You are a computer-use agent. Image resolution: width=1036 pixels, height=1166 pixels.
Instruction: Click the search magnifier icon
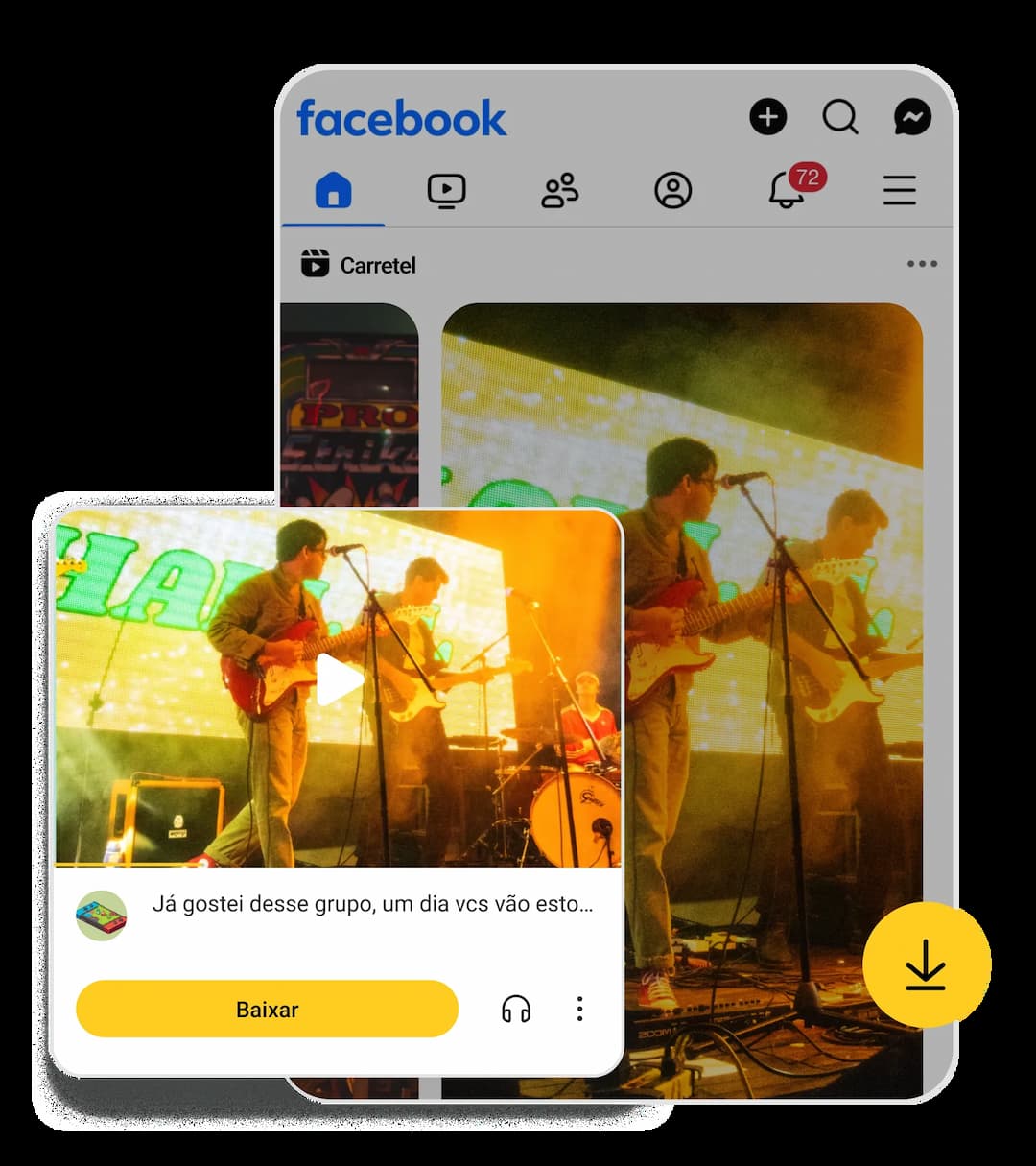pyautogui.click(x=839, y=117)
